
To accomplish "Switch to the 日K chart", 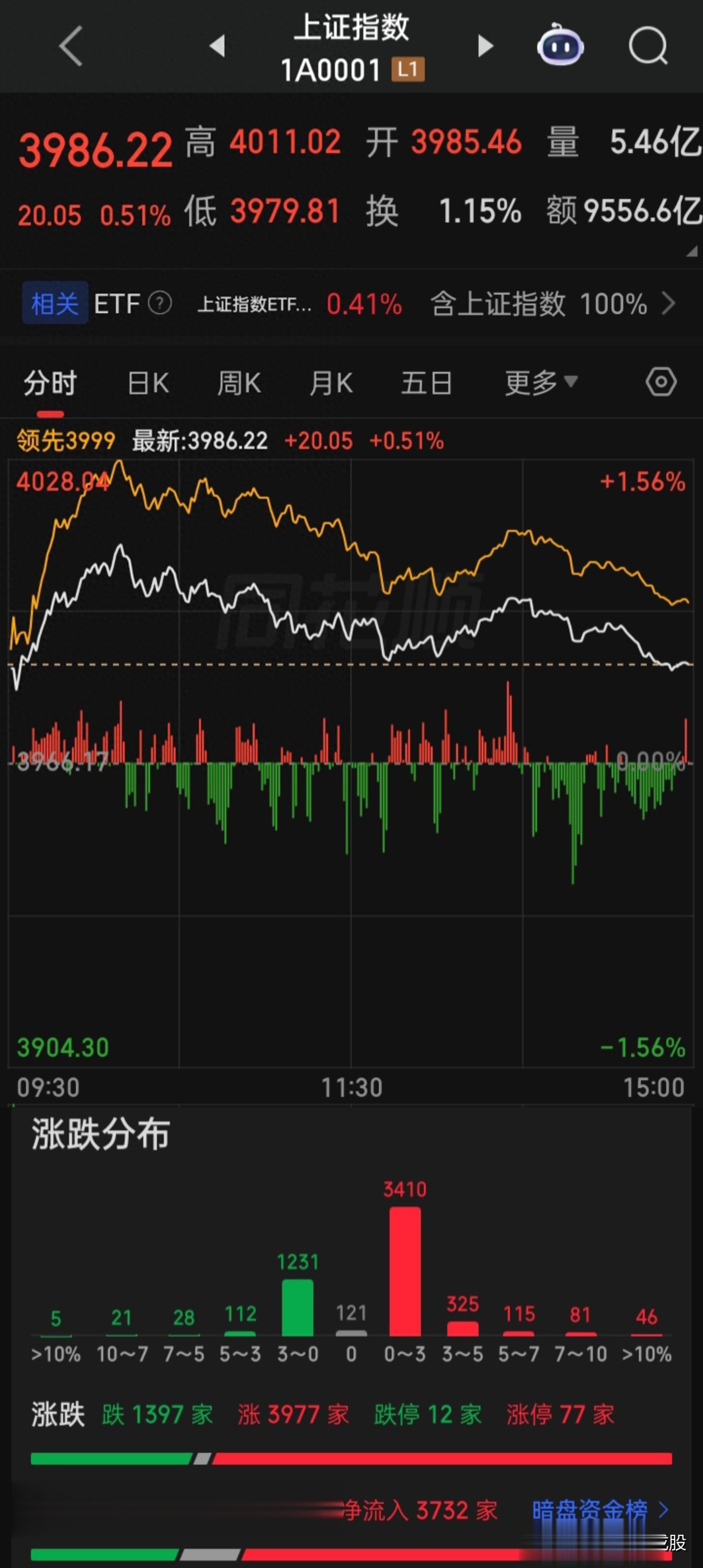I will tap(148, 384).
